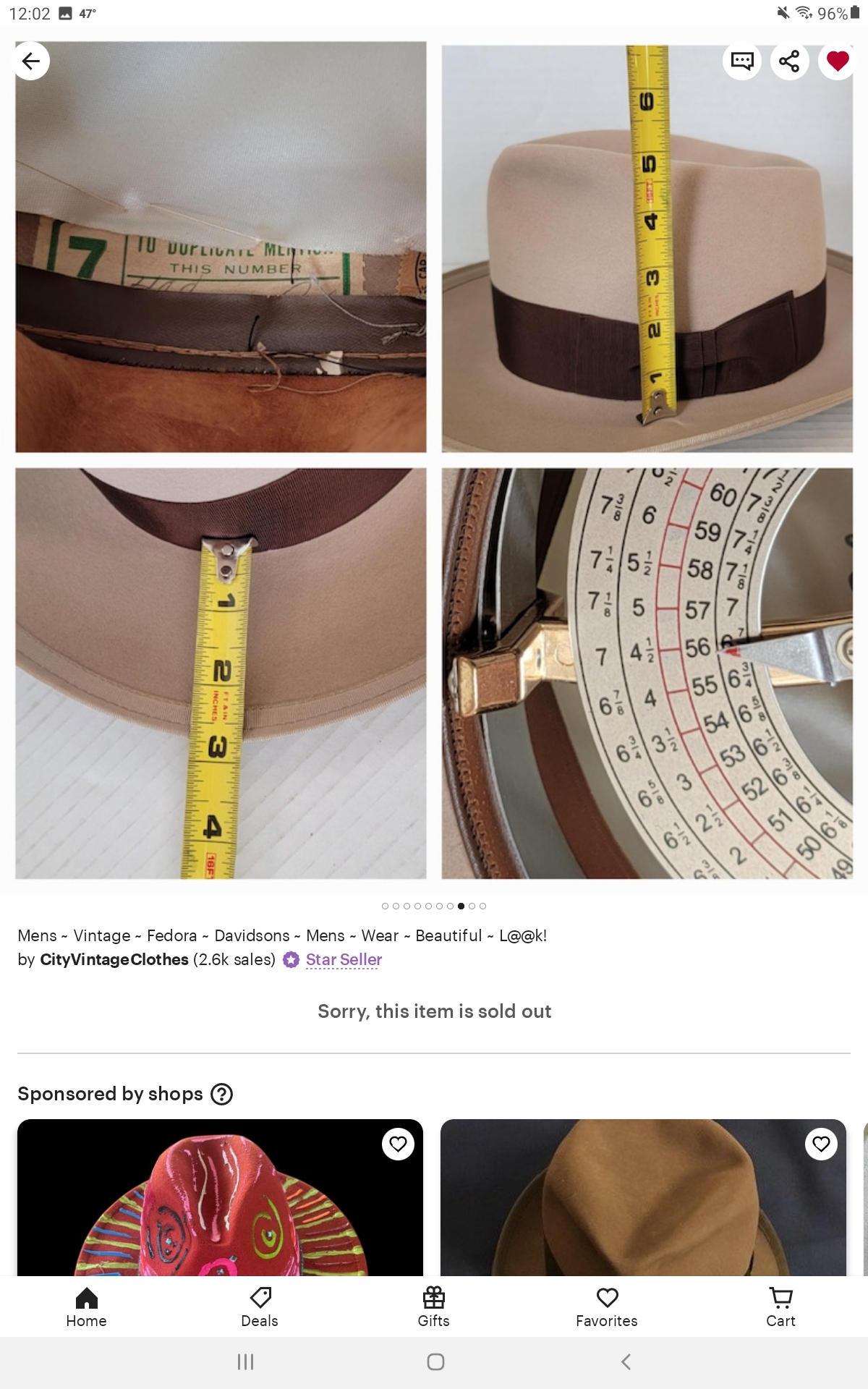This screenshot has width=868, height=1389.
Task: Open the hat listing photo collage
Action: click(434, 460)
